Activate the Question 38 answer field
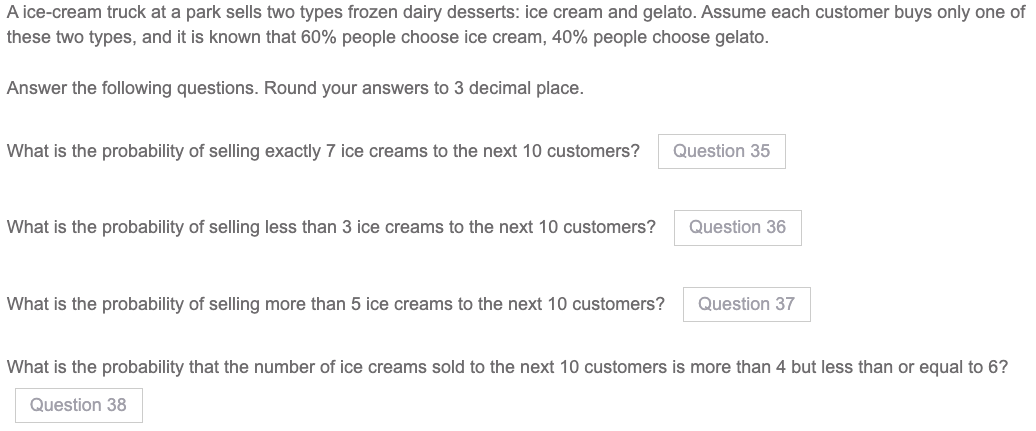 (78, 405)
